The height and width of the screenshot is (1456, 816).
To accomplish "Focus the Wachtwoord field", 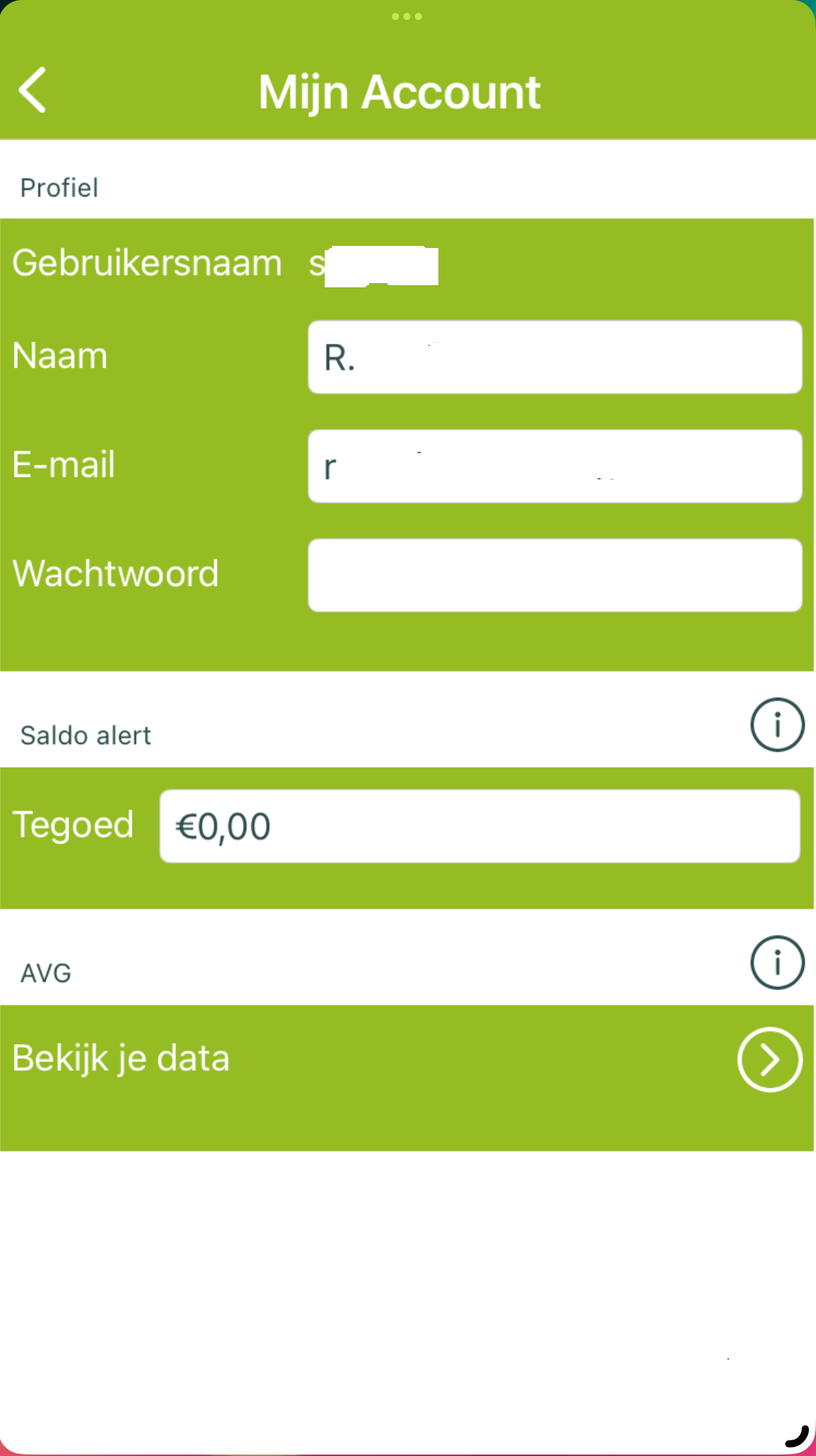I will (x=554, y=575).
